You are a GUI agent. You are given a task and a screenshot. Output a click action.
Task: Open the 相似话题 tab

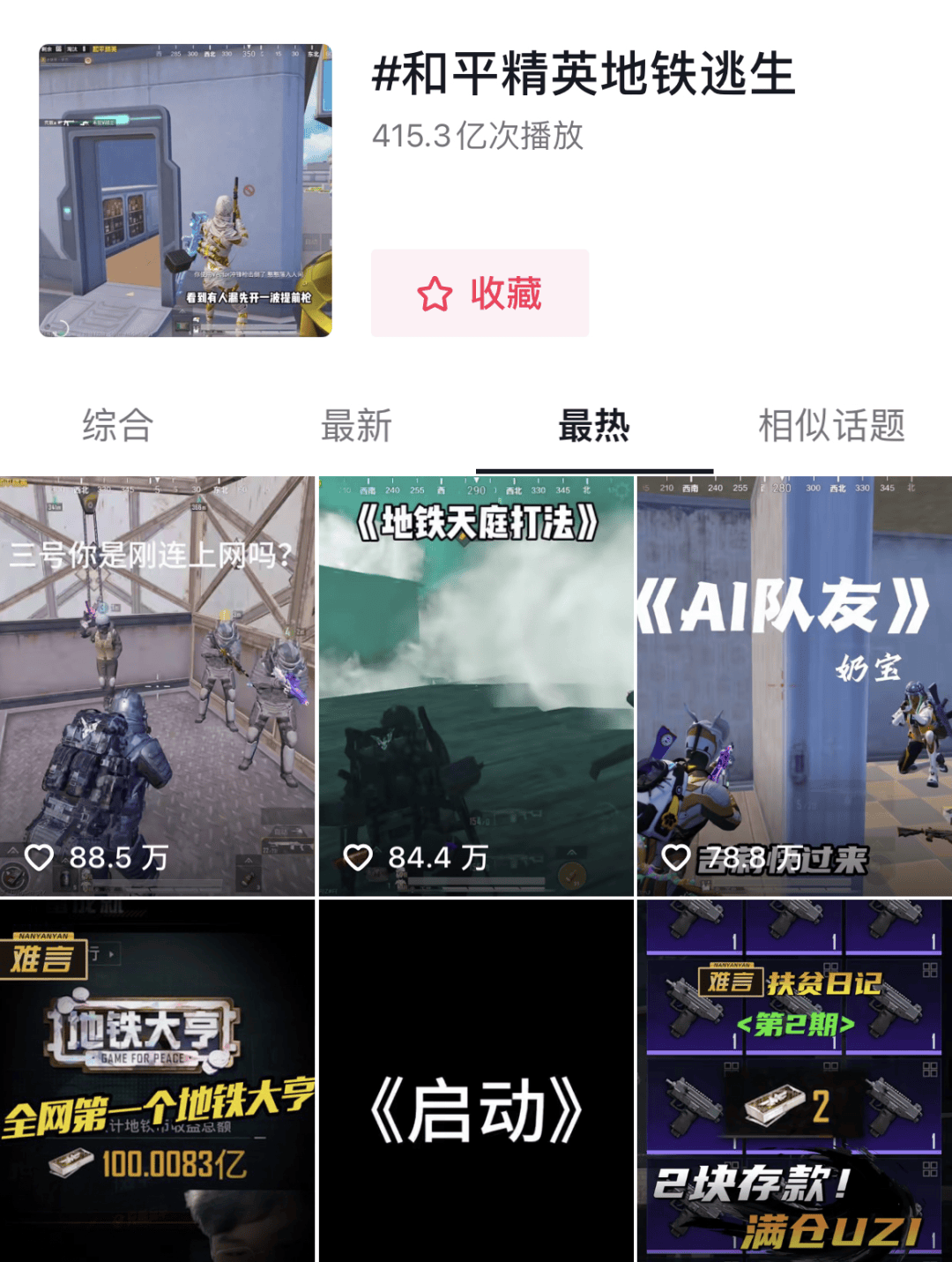click(831, 426)
